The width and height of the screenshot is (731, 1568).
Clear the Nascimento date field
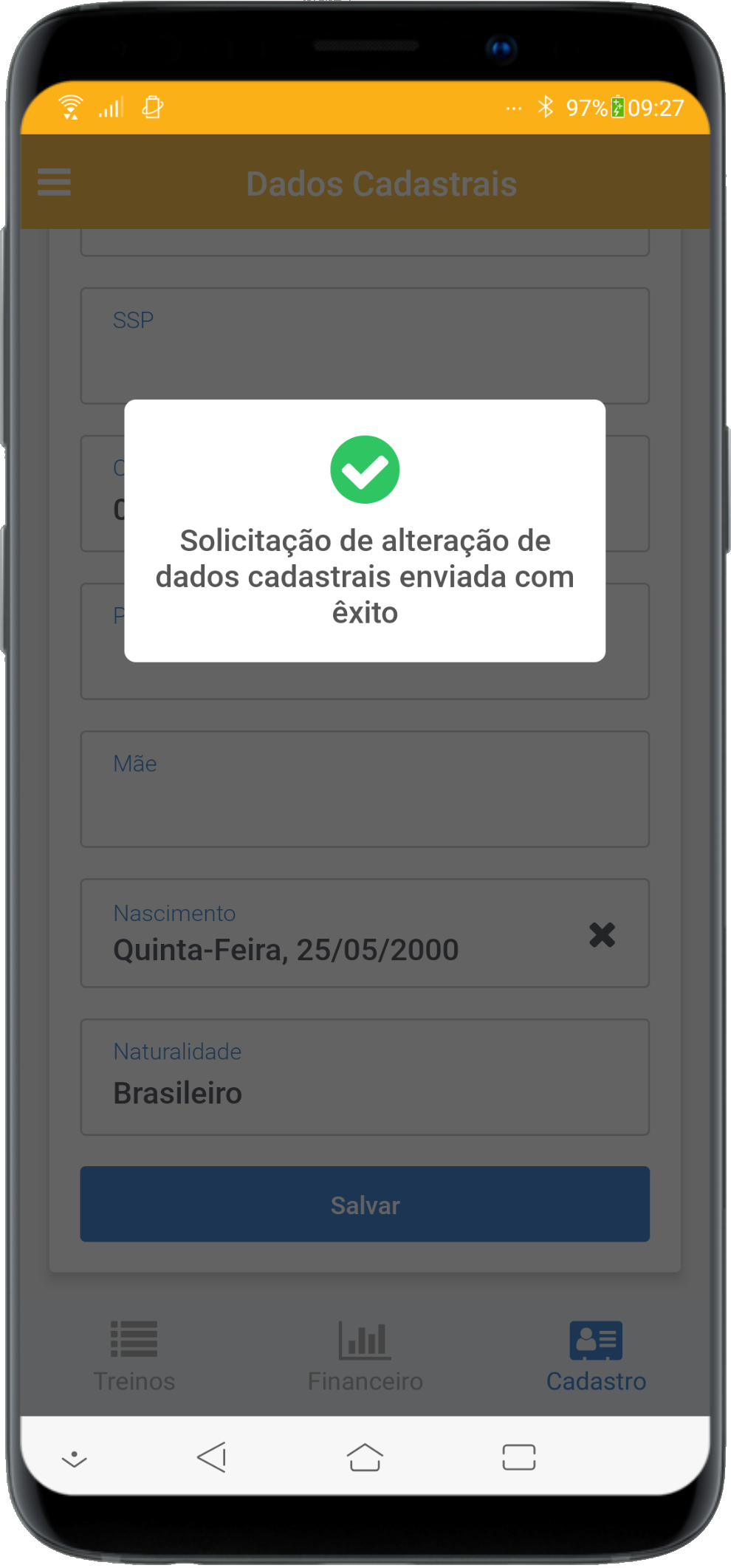pos(602,935)
